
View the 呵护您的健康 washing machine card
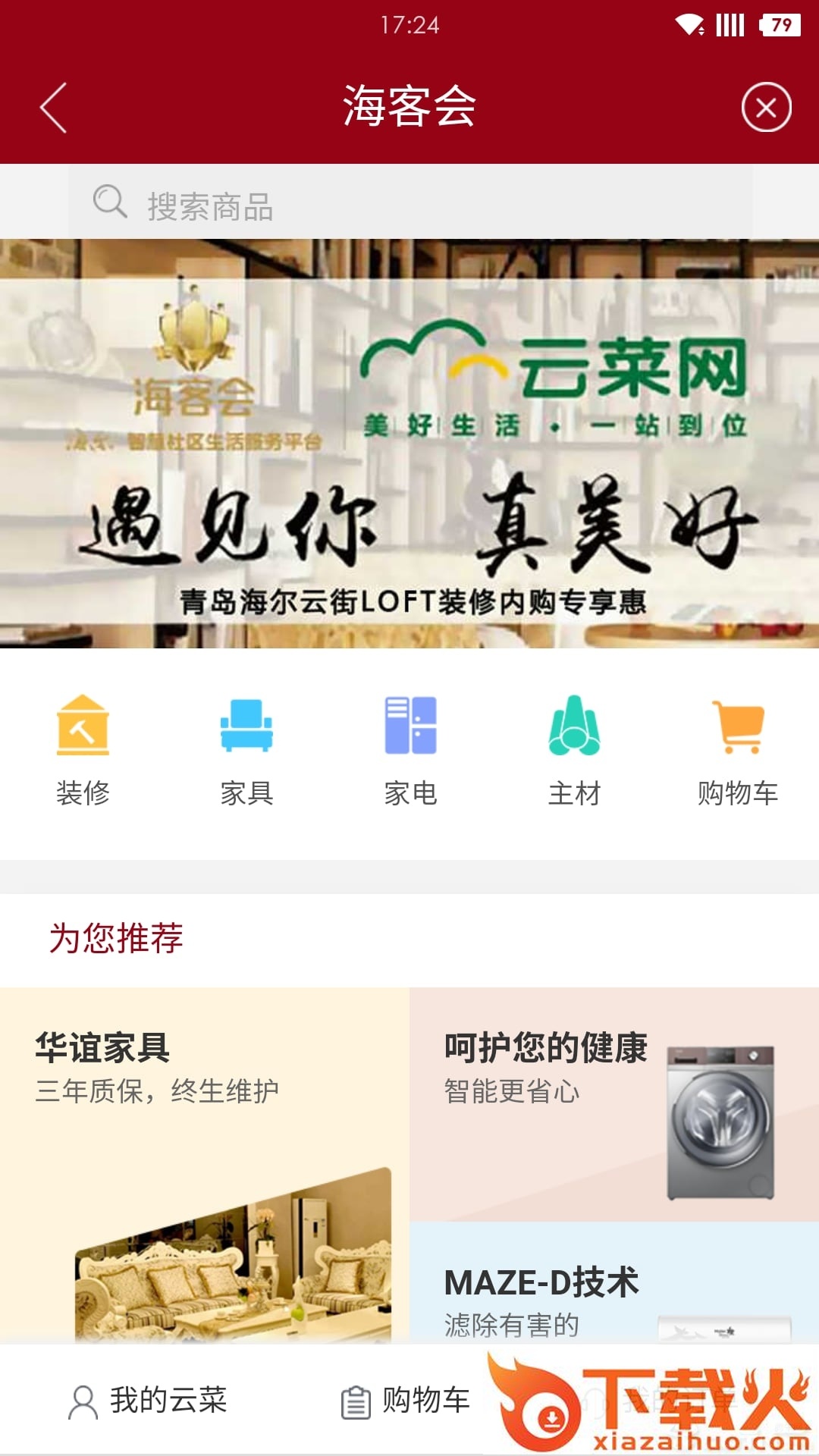click(x=614, y=1104)
